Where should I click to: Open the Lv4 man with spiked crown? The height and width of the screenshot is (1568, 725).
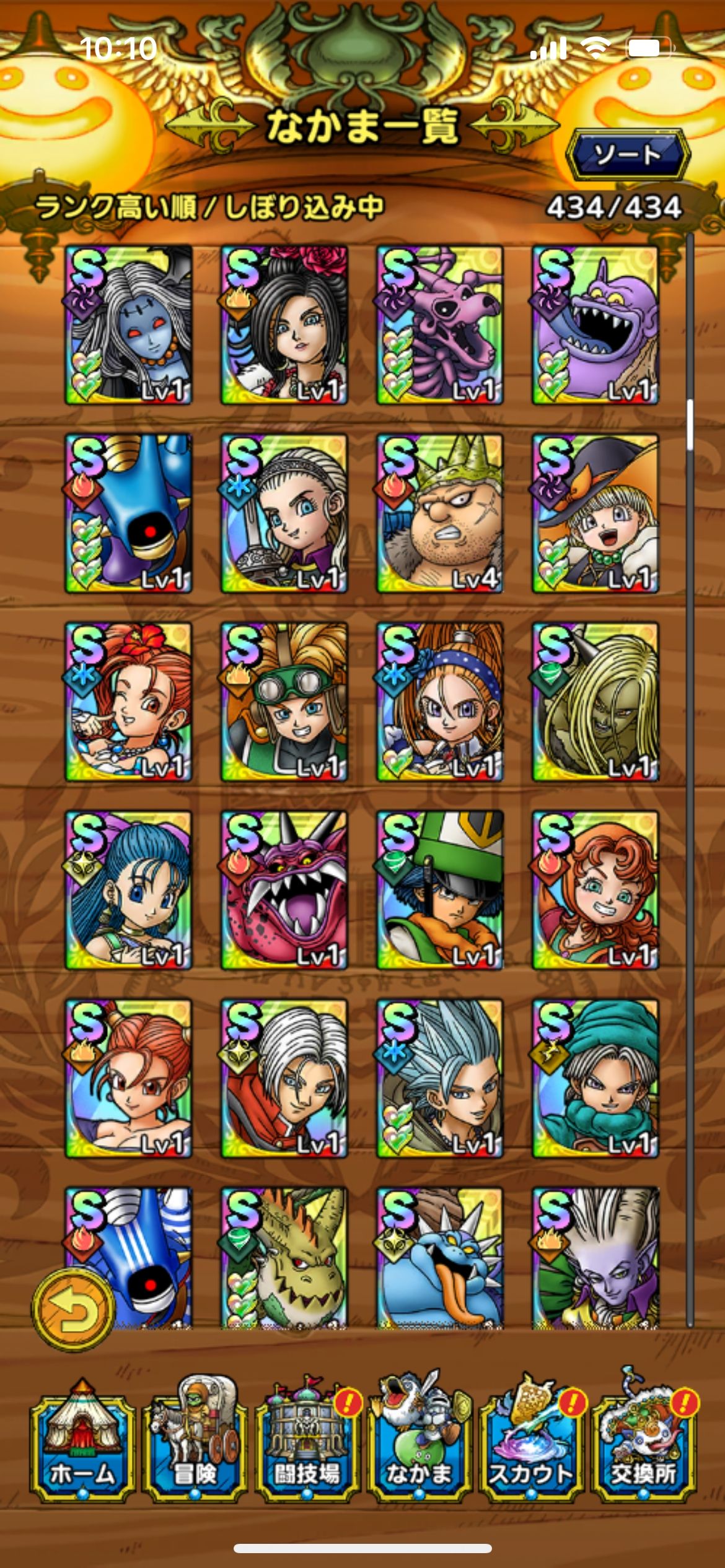(440, 514)
